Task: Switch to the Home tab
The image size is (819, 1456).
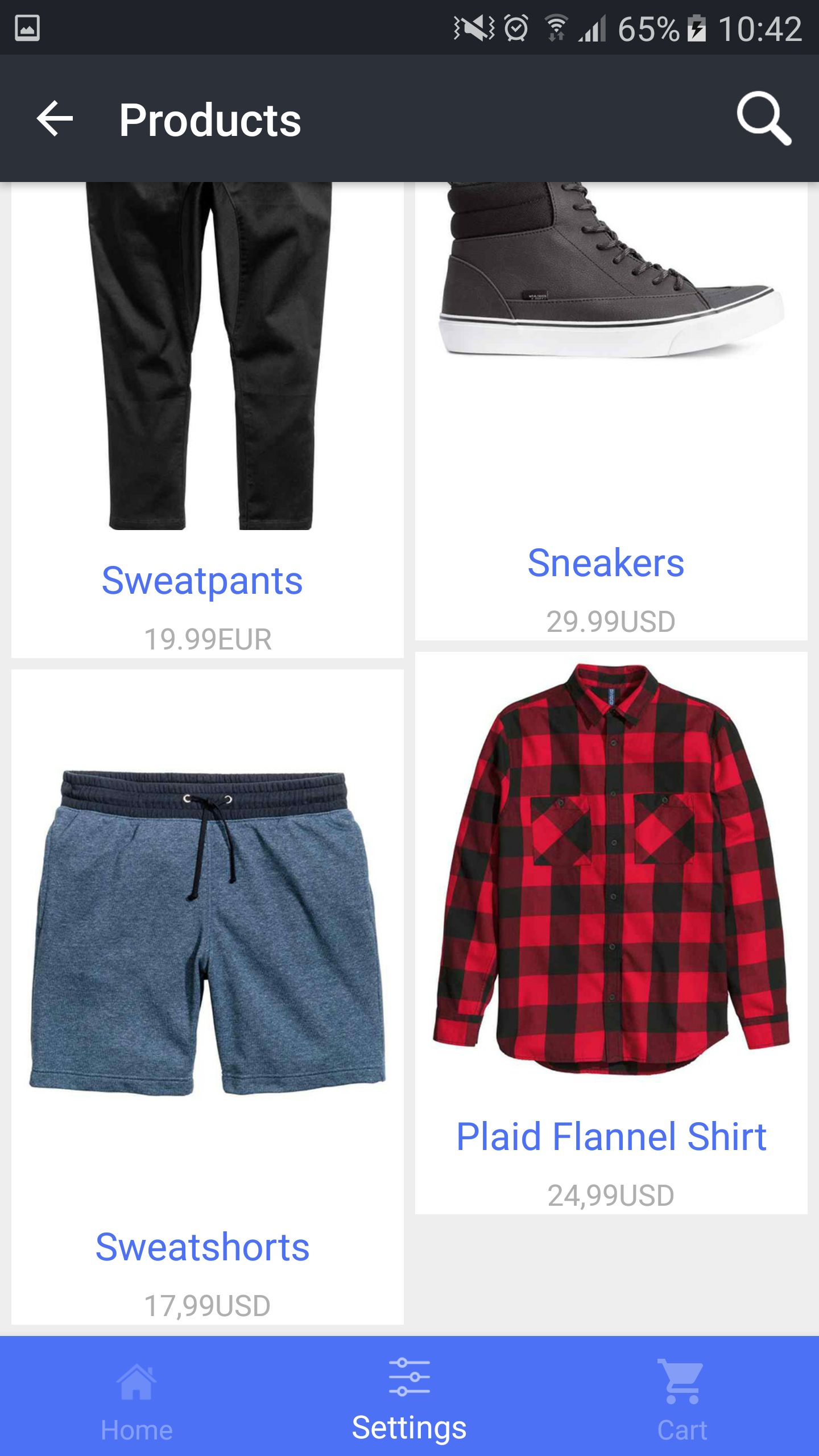Action: point(136,1396)
